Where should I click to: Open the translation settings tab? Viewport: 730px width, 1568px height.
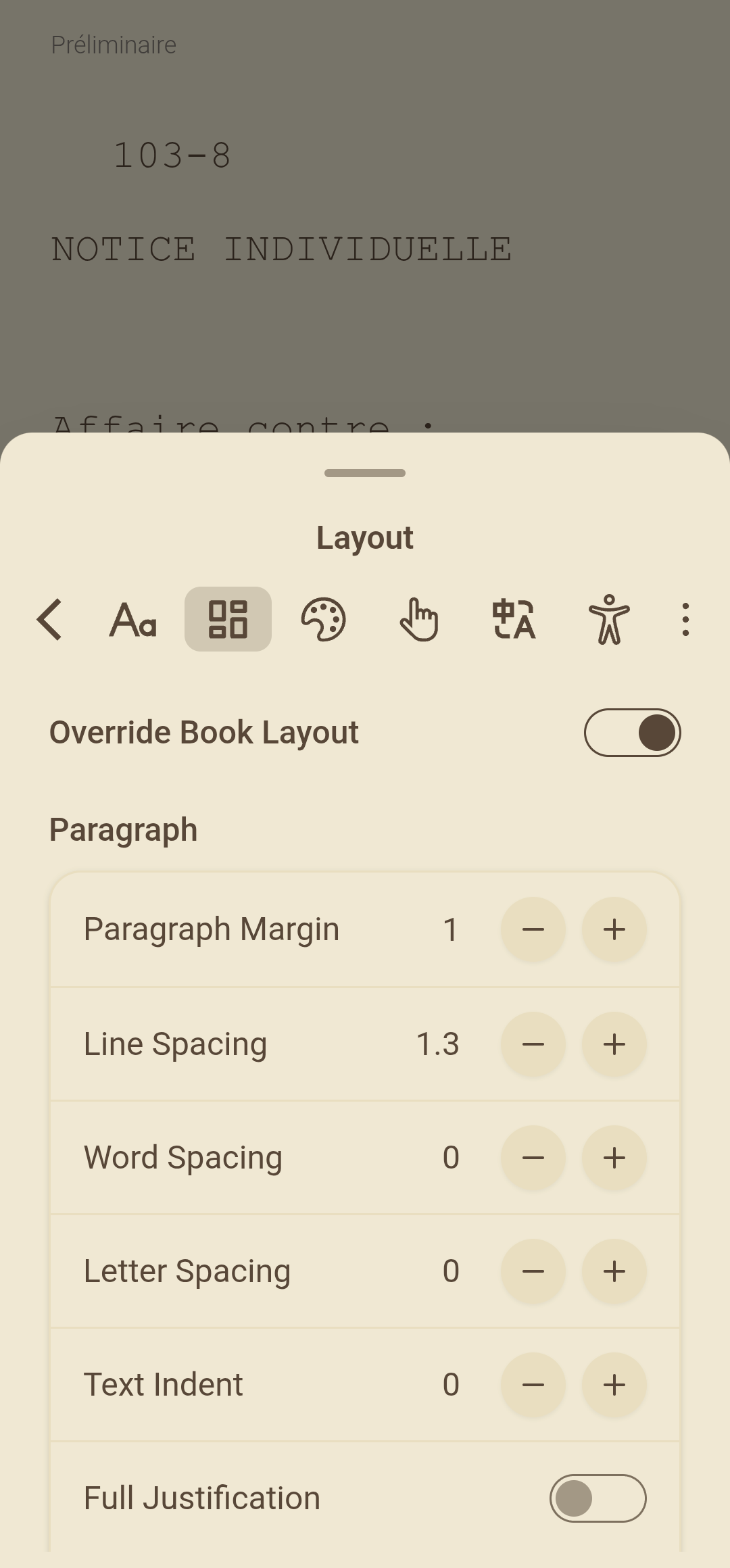point(514,619)
